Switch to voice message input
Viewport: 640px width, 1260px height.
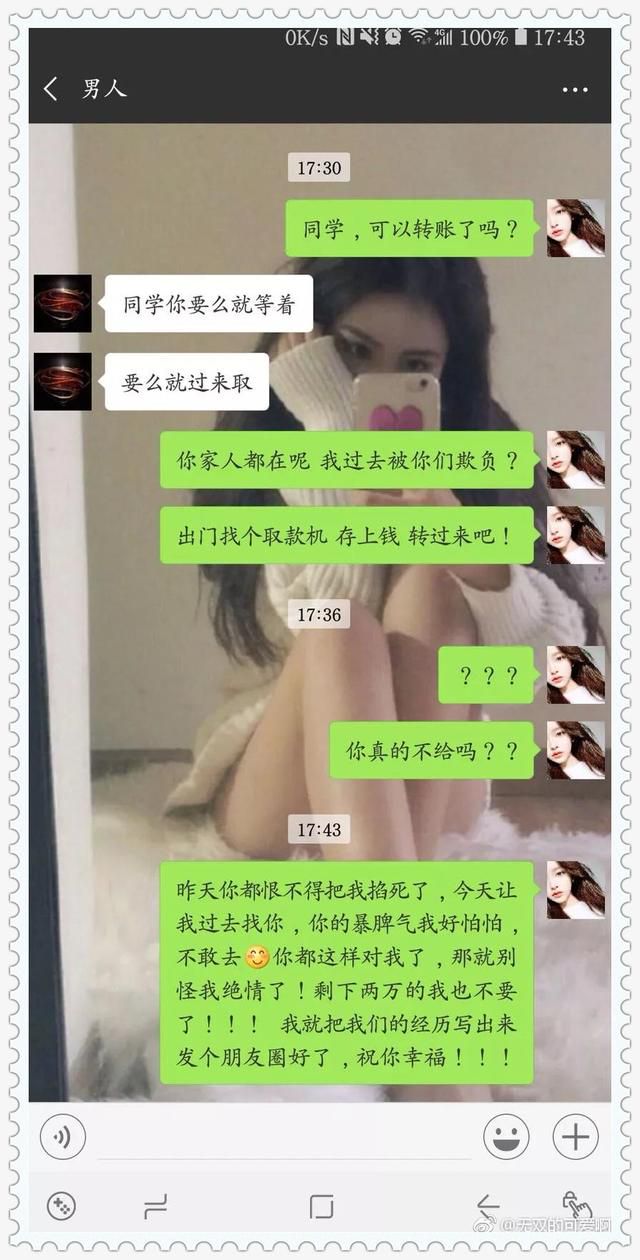[x=63, y=1137]
